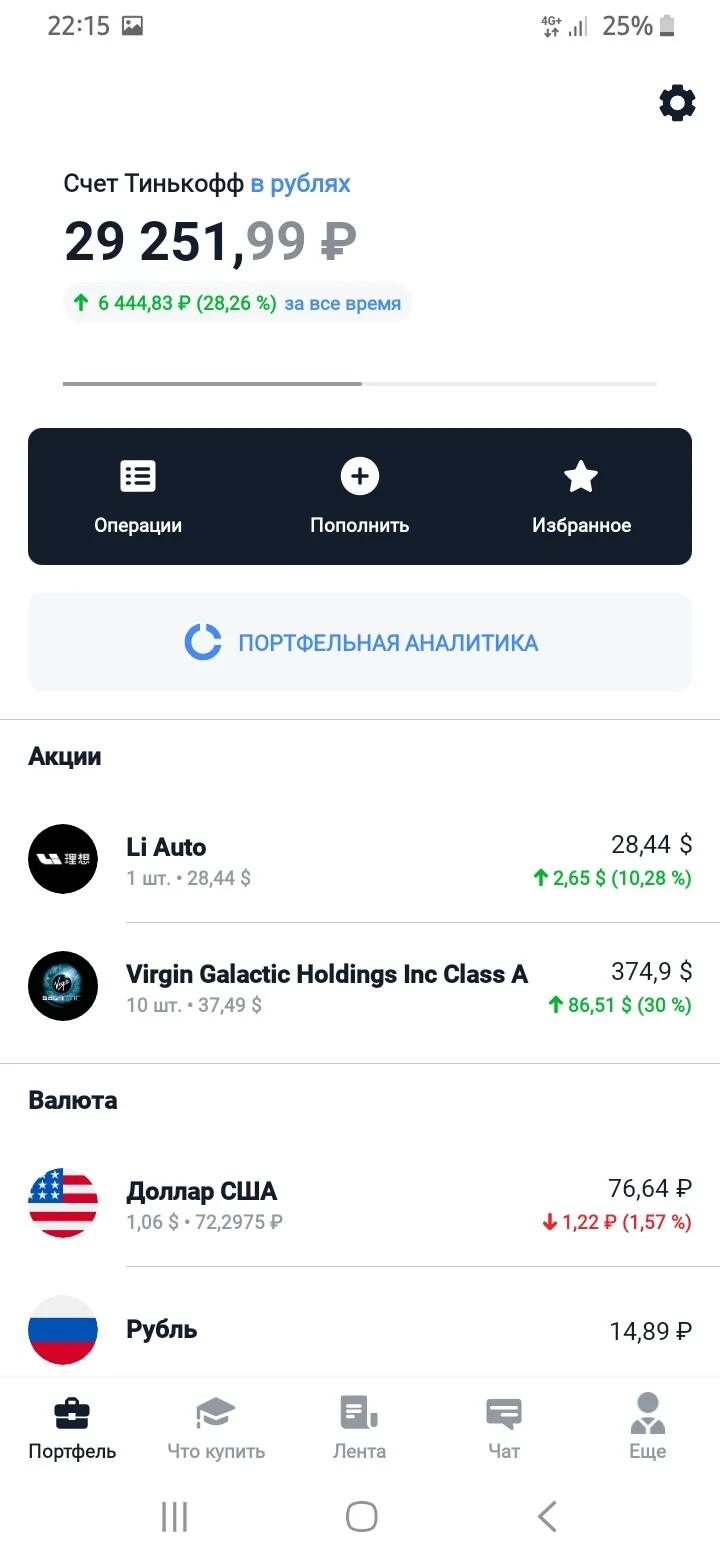Open the Li Auto stock position
The height and width of the screenshot is (1560, 720).
360,860
